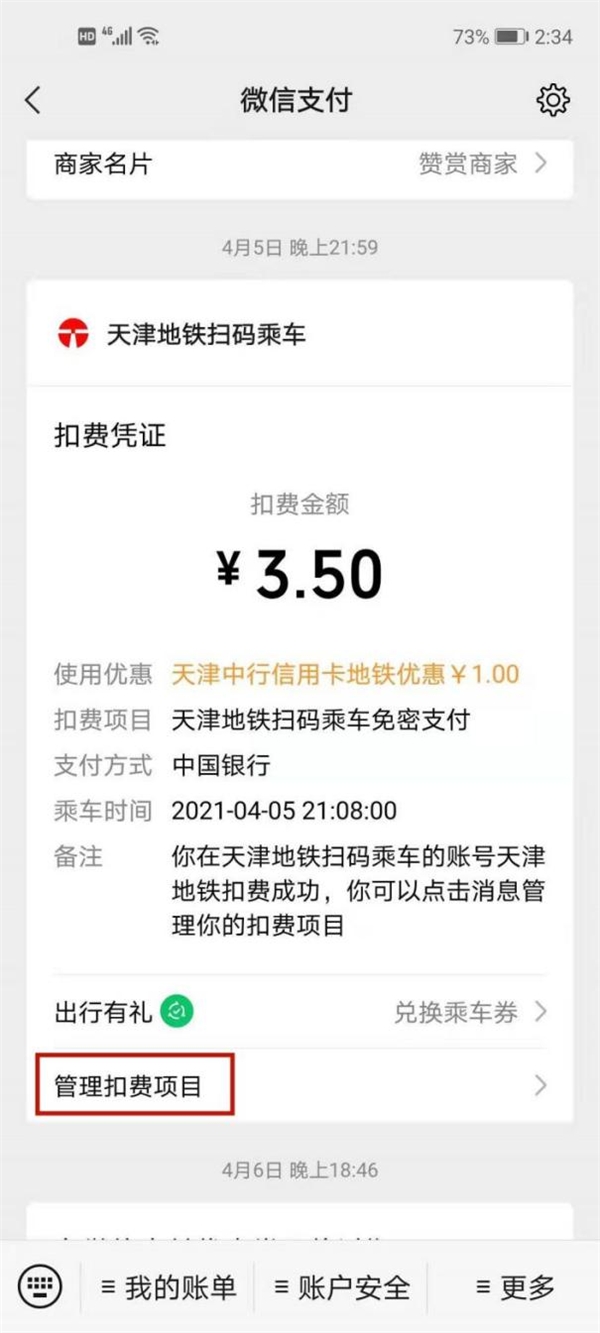Open 天津地铁扫码乘车 merchant header

coord(299,334)
